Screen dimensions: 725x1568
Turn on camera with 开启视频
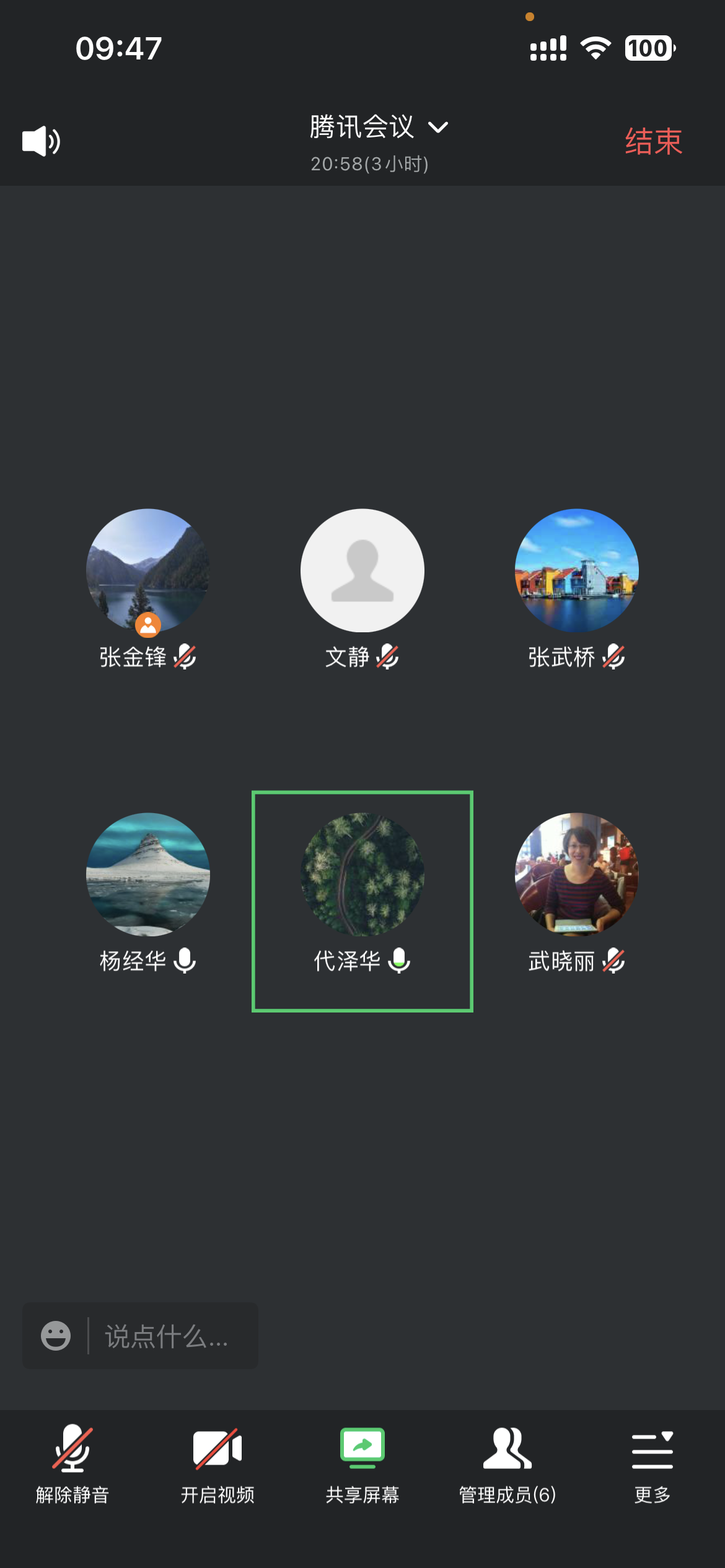[217, 1465]
